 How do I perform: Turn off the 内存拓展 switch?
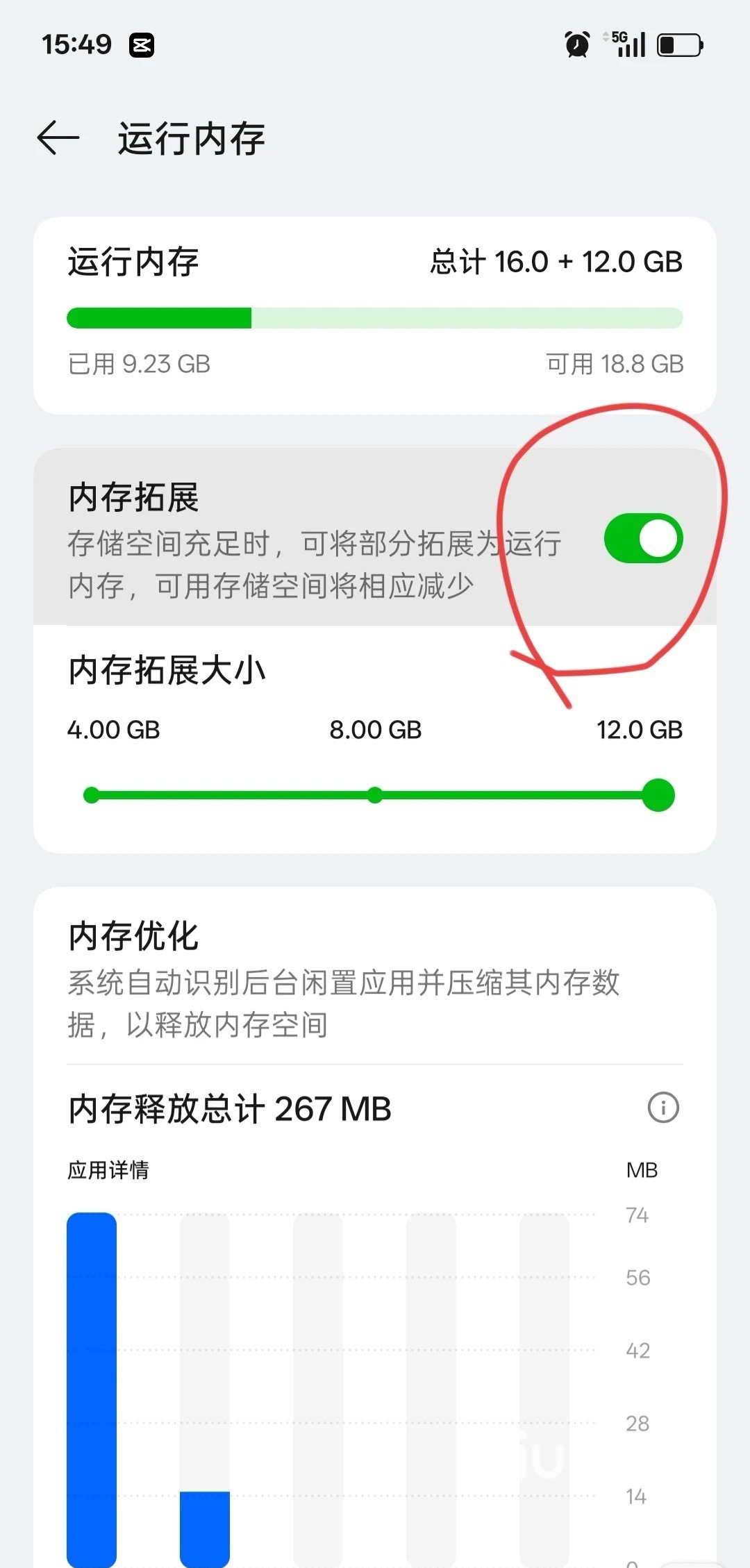point(643,539)
